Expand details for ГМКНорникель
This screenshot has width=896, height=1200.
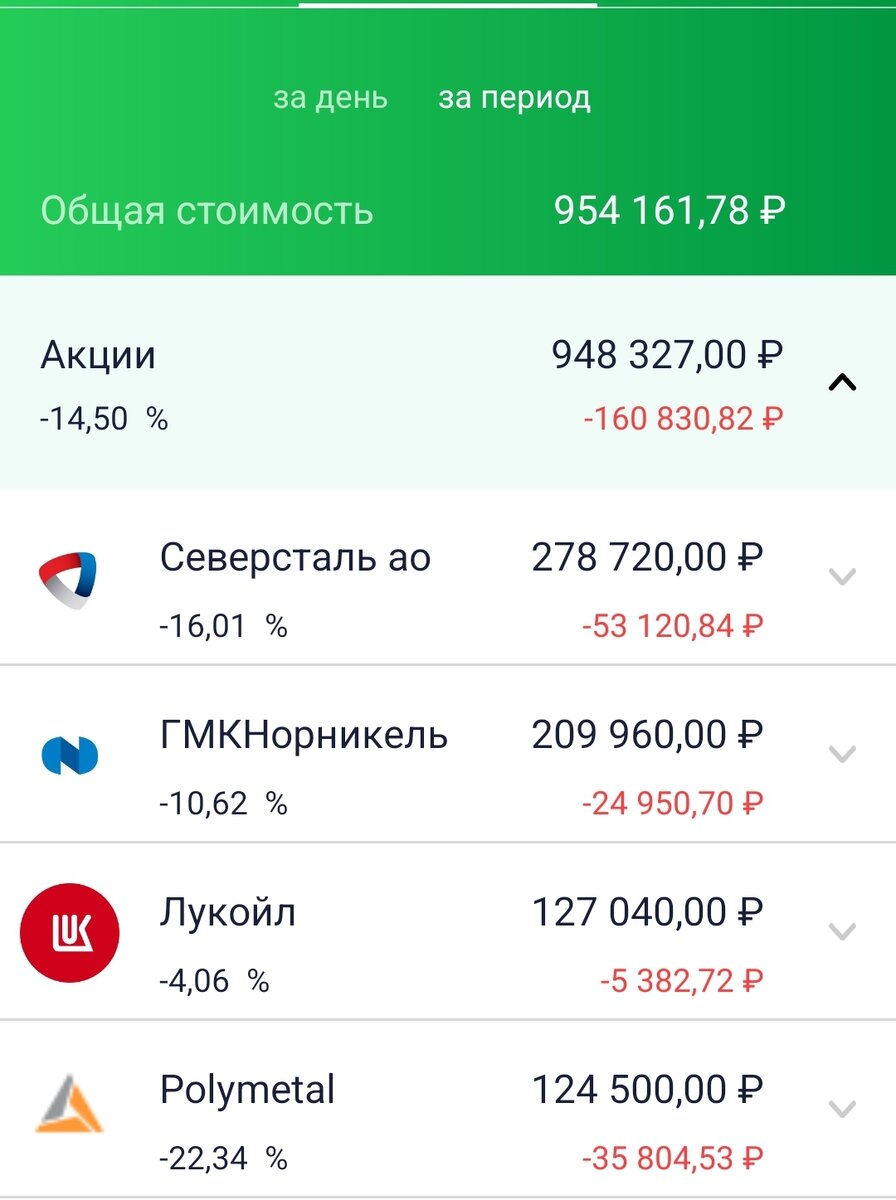845,755
